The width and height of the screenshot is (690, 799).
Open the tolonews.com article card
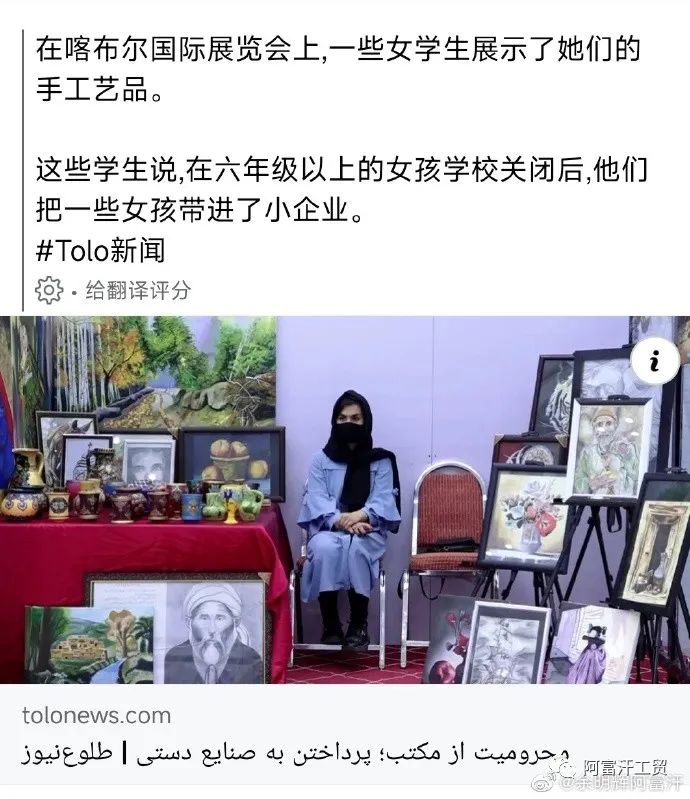point(345,733)
